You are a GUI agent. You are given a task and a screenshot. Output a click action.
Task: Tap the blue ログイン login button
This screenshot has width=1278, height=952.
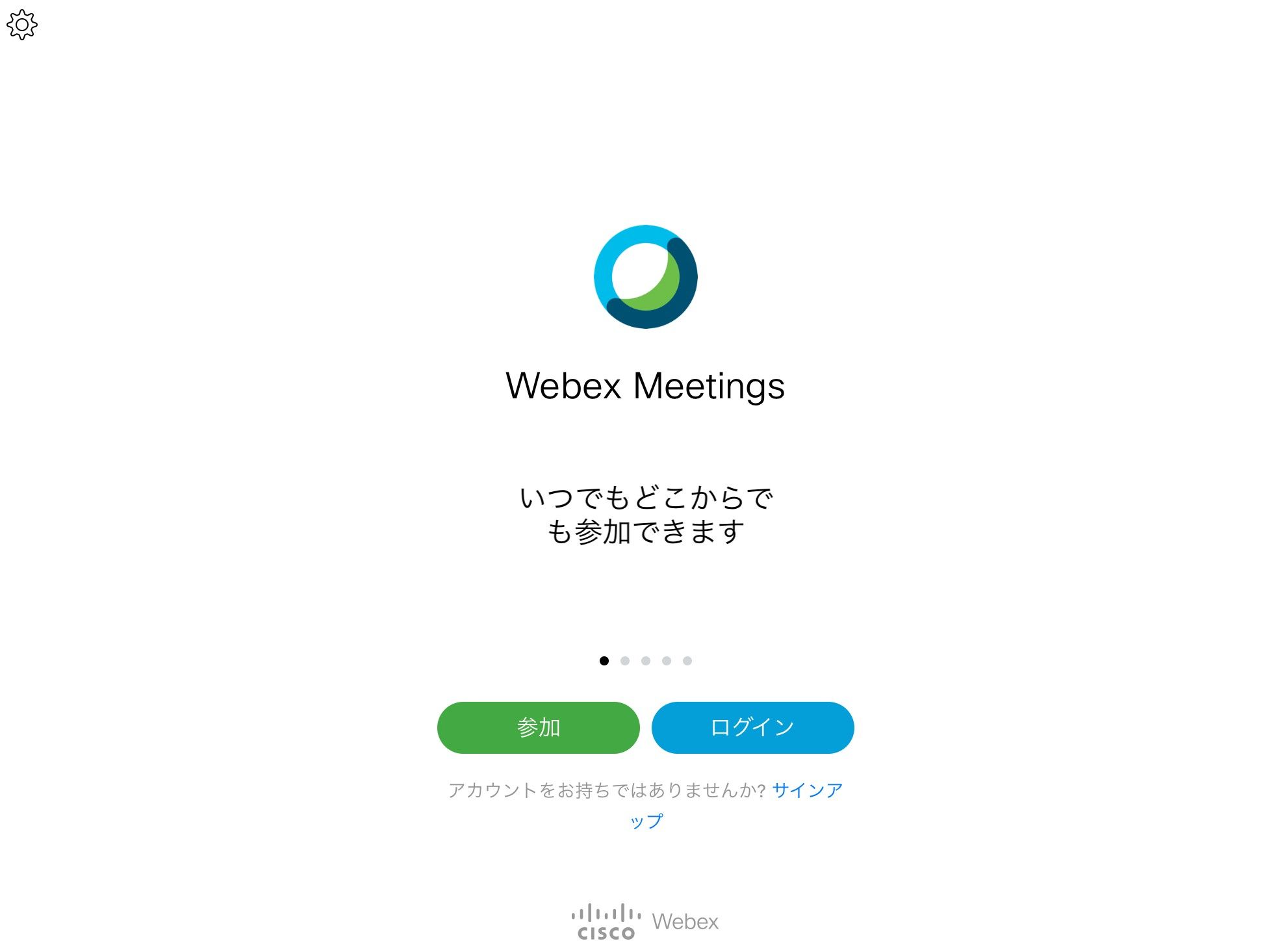(752, 727)
